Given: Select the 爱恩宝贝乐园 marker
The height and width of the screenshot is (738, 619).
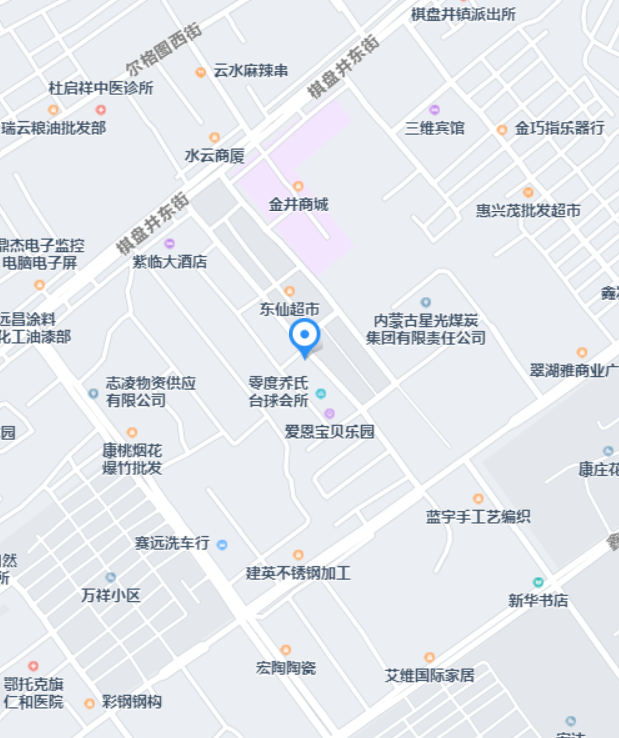Looking at the screenshot, I should 329,414.
